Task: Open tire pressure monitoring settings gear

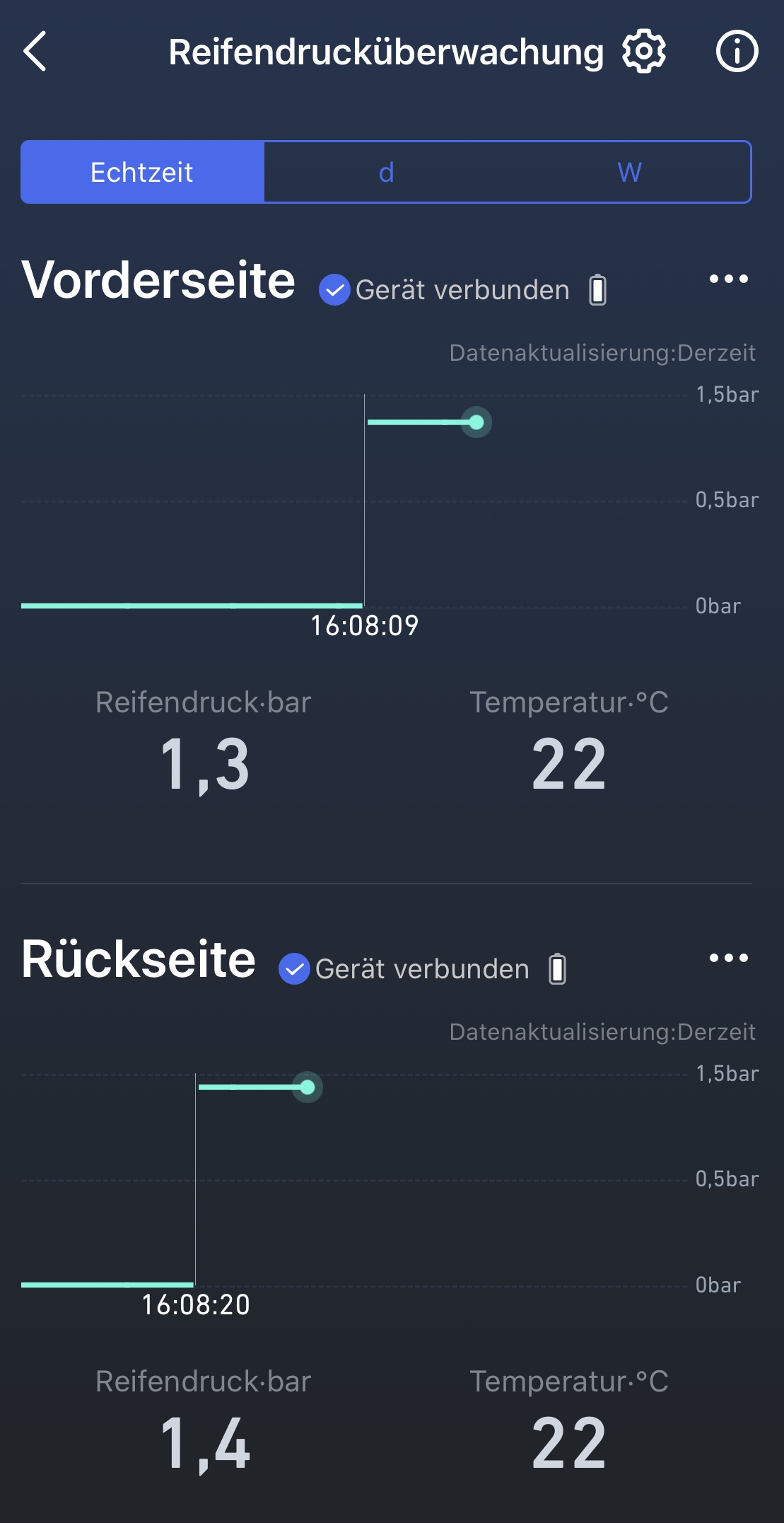Action: [x=644, y=52]
